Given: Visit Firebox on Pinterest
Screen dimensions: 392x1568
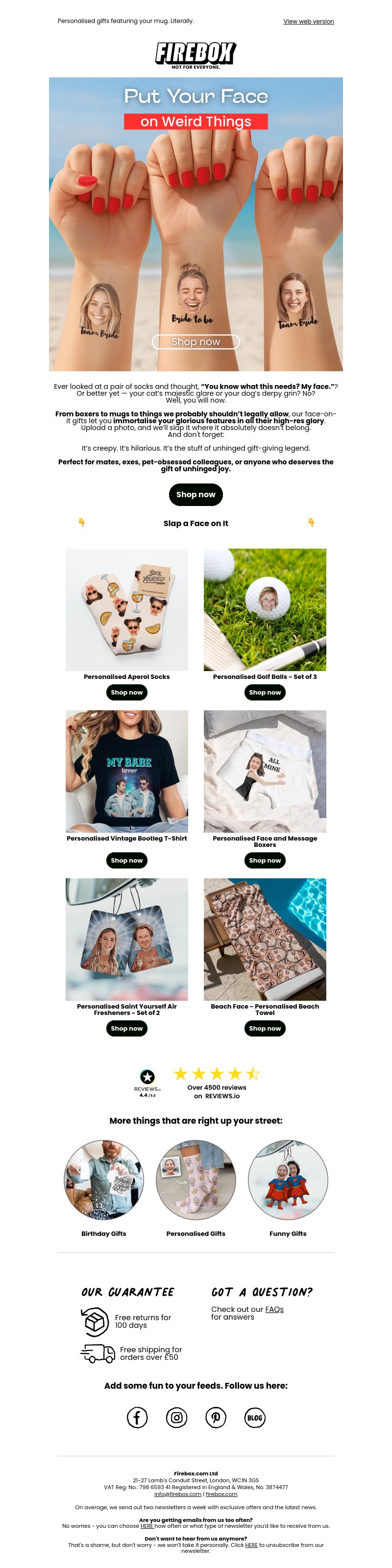Looking at the screenshot, I should [216, 1418].
